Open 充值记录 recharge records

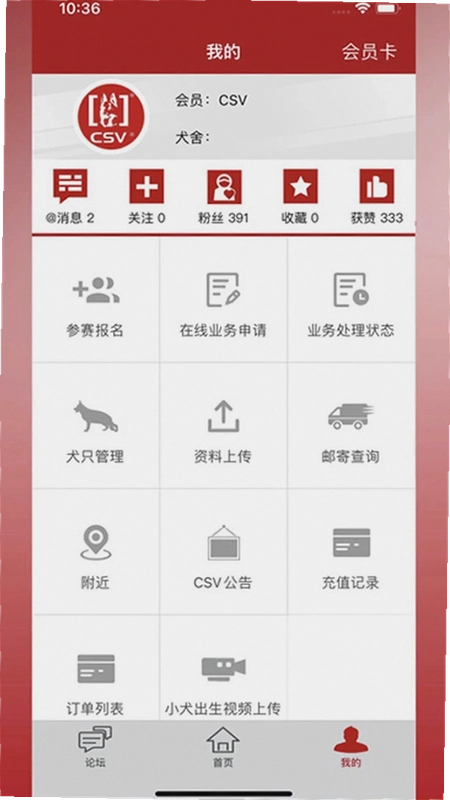[x=351, y=552]
